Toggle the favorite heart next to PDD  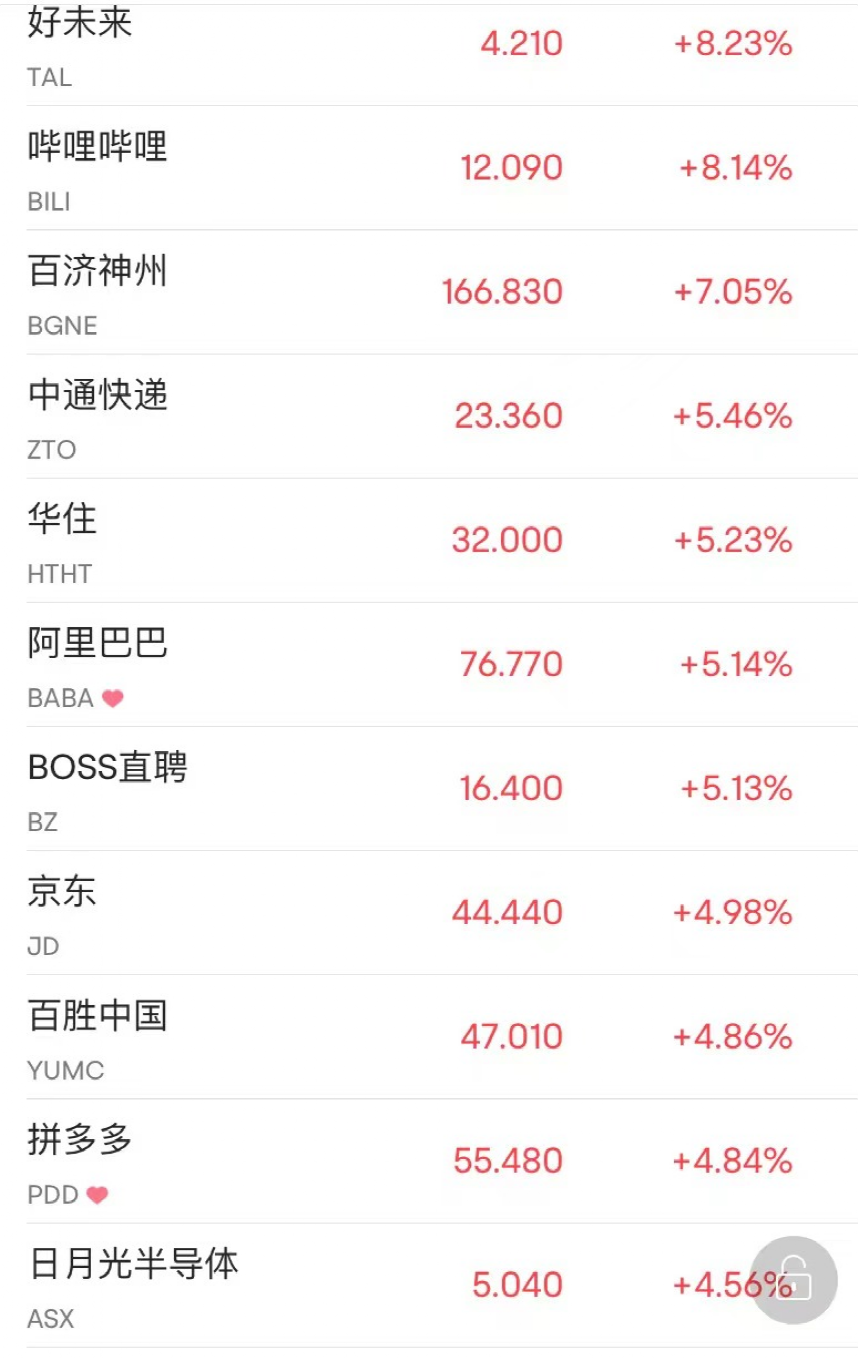coord(98,1195)
